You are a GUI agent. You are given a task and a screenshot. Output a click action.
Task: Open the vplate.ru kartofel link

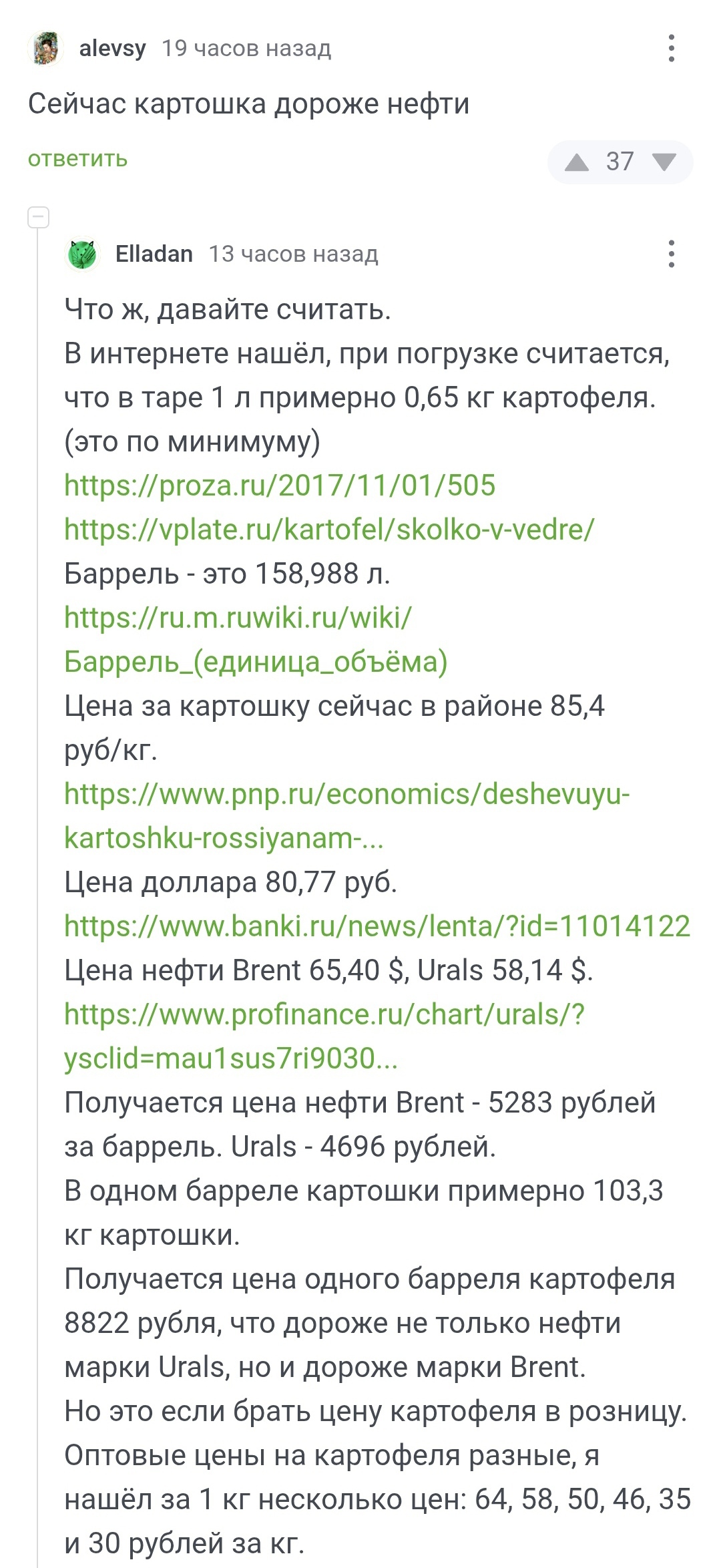click(329, 530)
